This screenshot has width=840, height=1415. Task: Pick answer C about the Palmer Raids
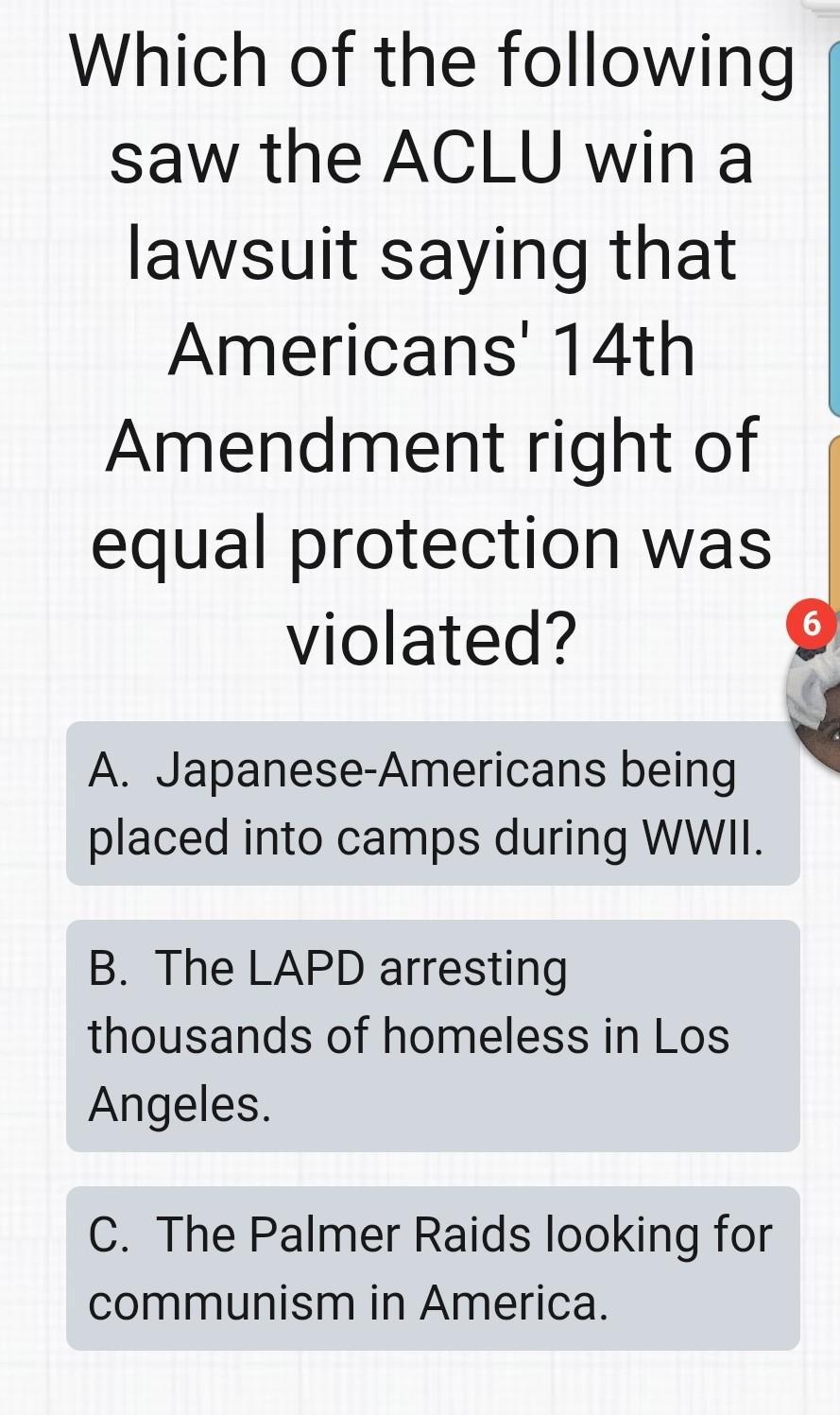click(x=432, y=1268)
